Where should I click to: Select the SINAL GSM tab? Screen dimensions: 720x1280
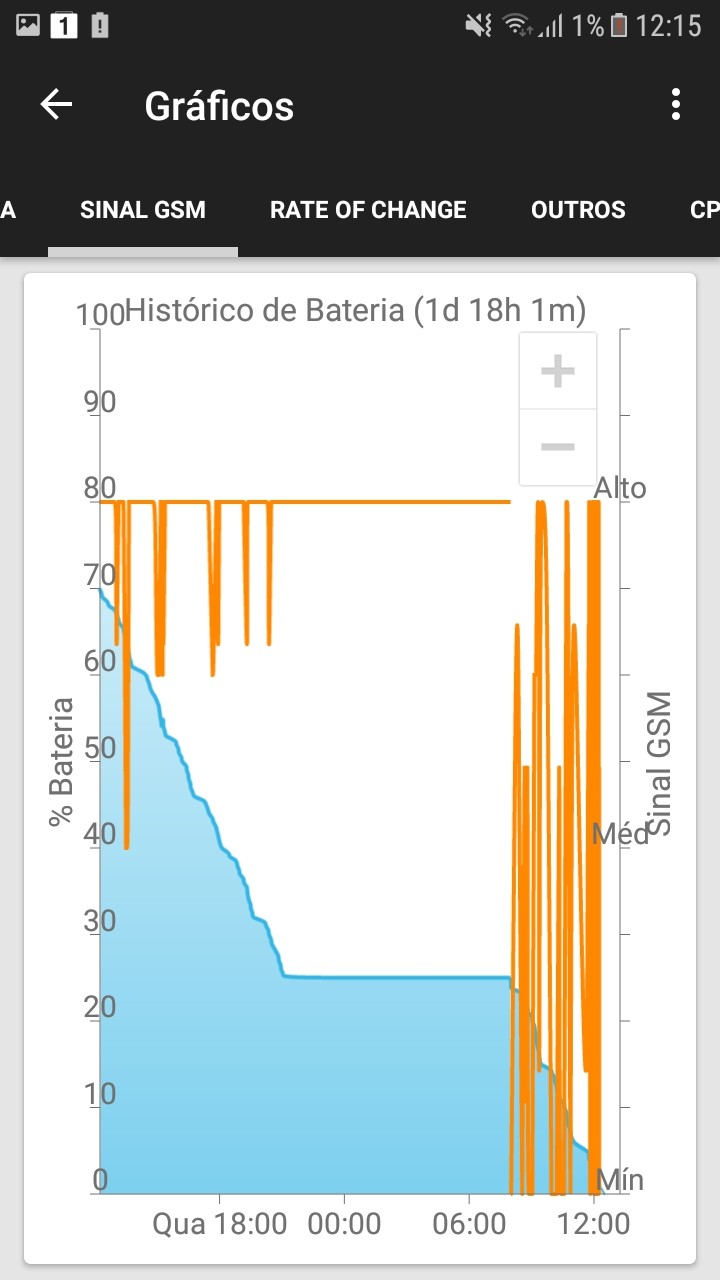point(143,210)
